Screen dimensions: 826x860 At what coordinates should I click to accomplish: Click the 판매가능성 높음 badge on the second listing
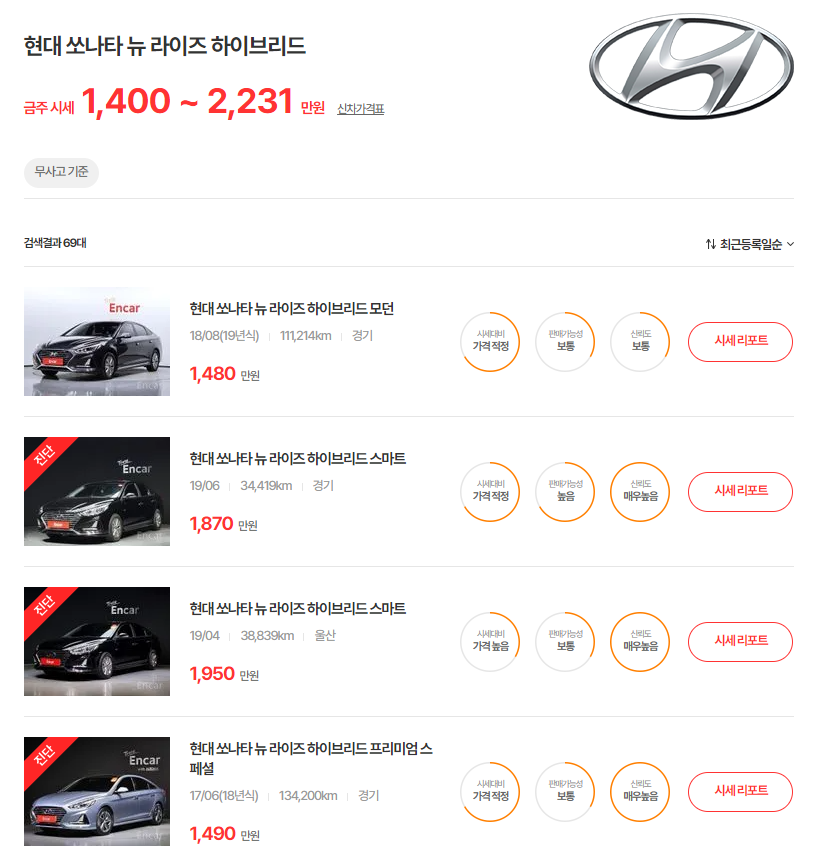click(x=565, y=492)
